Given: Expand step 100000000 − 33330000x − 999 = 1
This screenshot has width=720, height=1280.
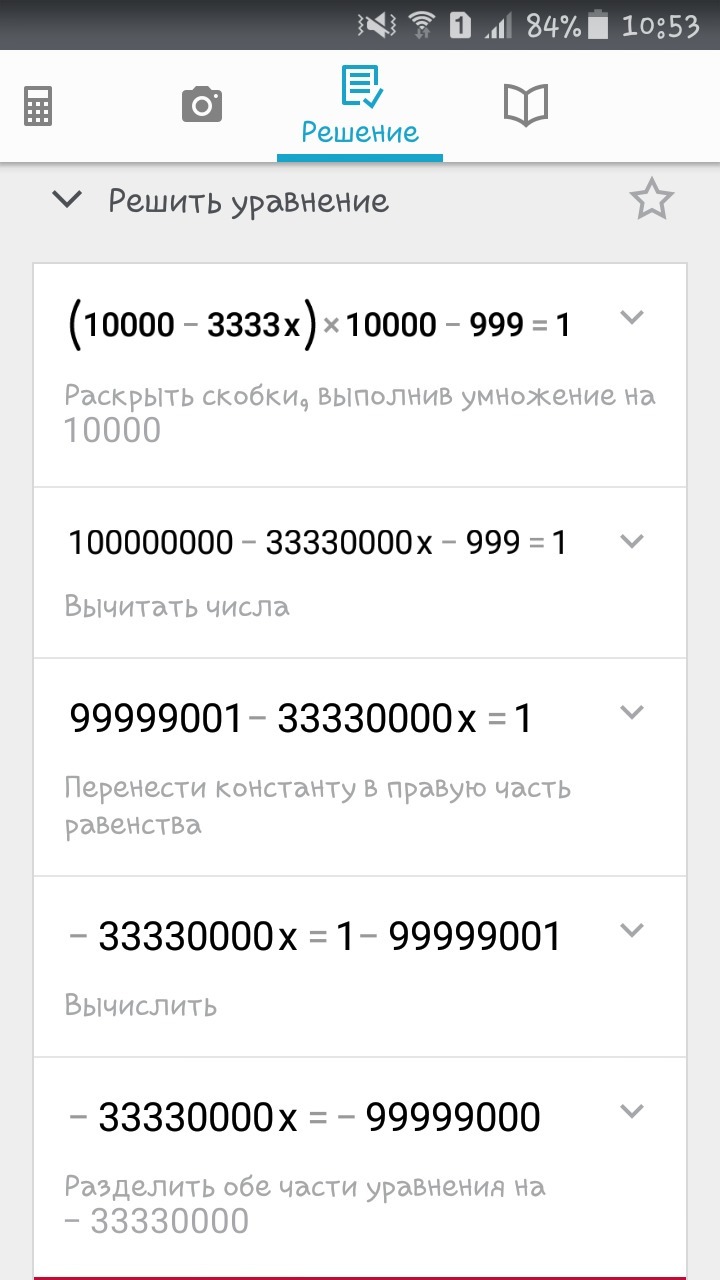Looking at the screenshot, I should coord(631,541).
